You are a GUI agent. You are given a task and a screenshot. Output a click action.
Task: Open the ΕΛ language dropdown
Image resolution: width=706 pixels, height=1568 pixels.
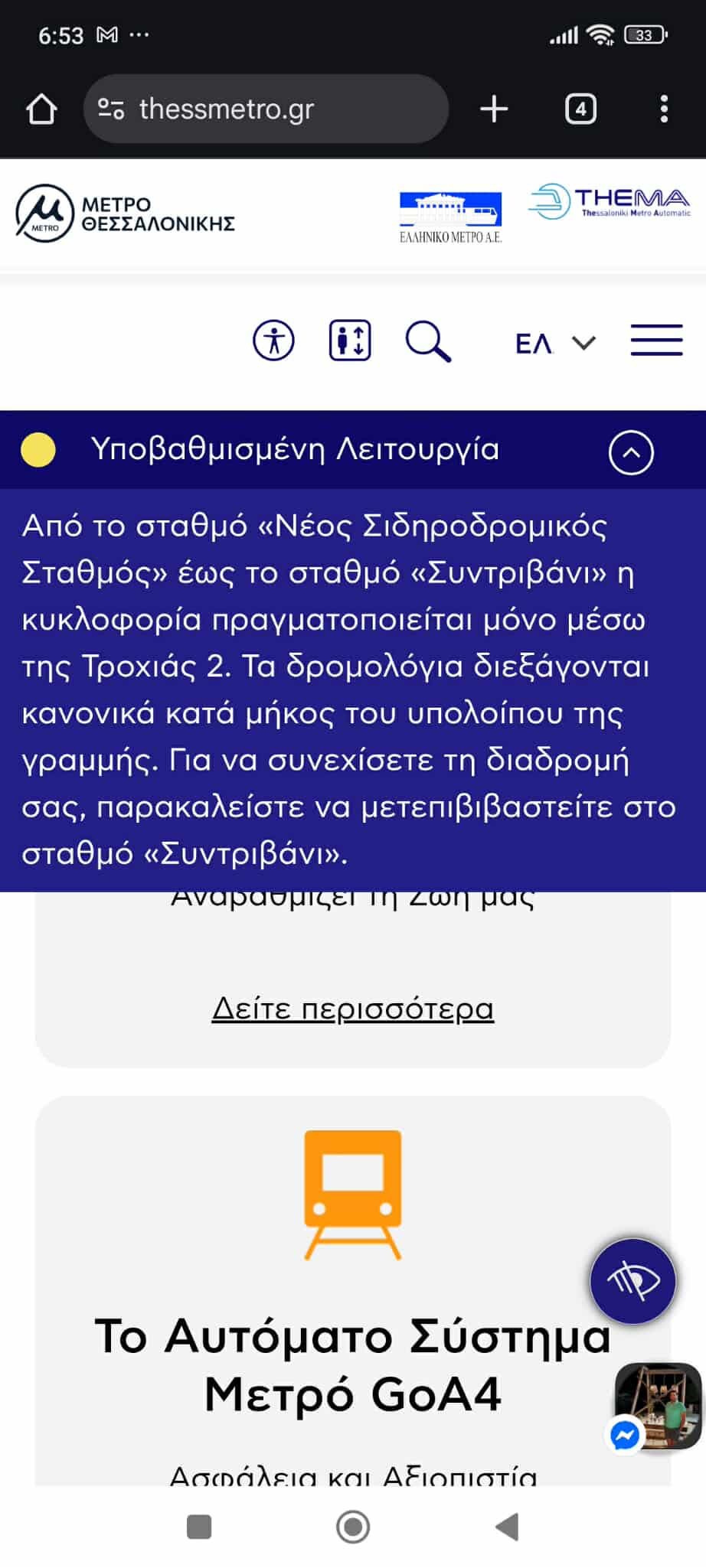pyautogui.click(x=554, y=343)
